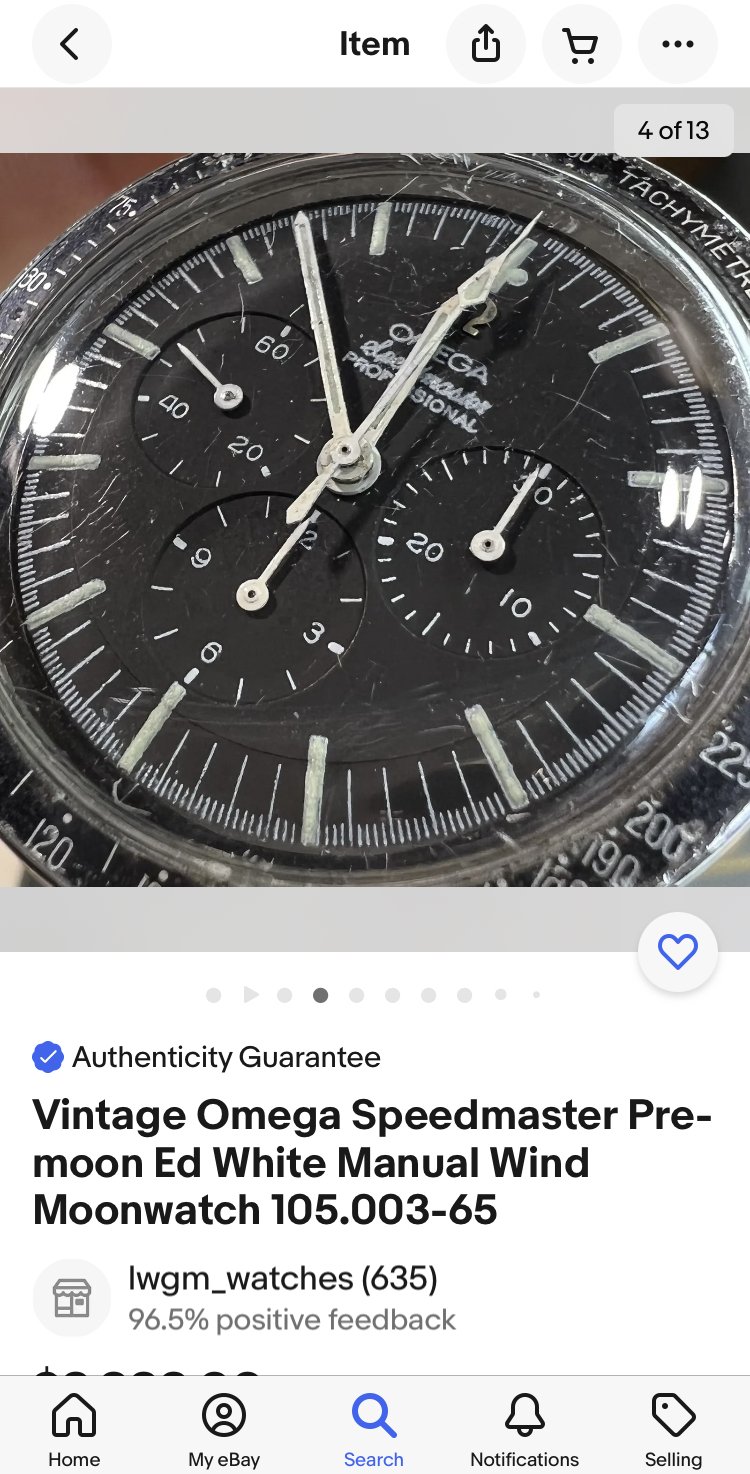Go to the Home tab
Image resolution: width=750 pixels, height=1474 pixels.
(x=74, y=1430)
